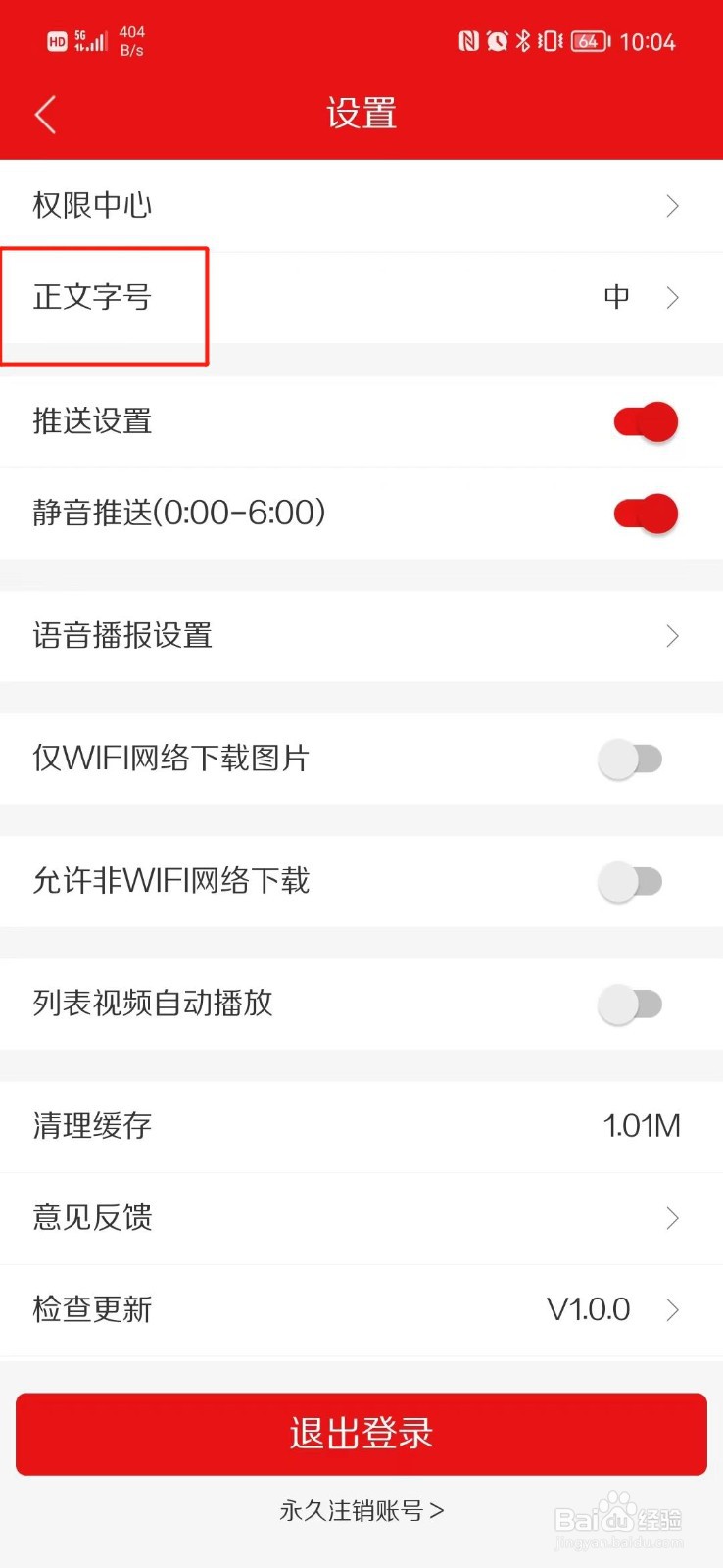
Task: Tap the battery indicator showing 64
Action: (x=587, y=41)
